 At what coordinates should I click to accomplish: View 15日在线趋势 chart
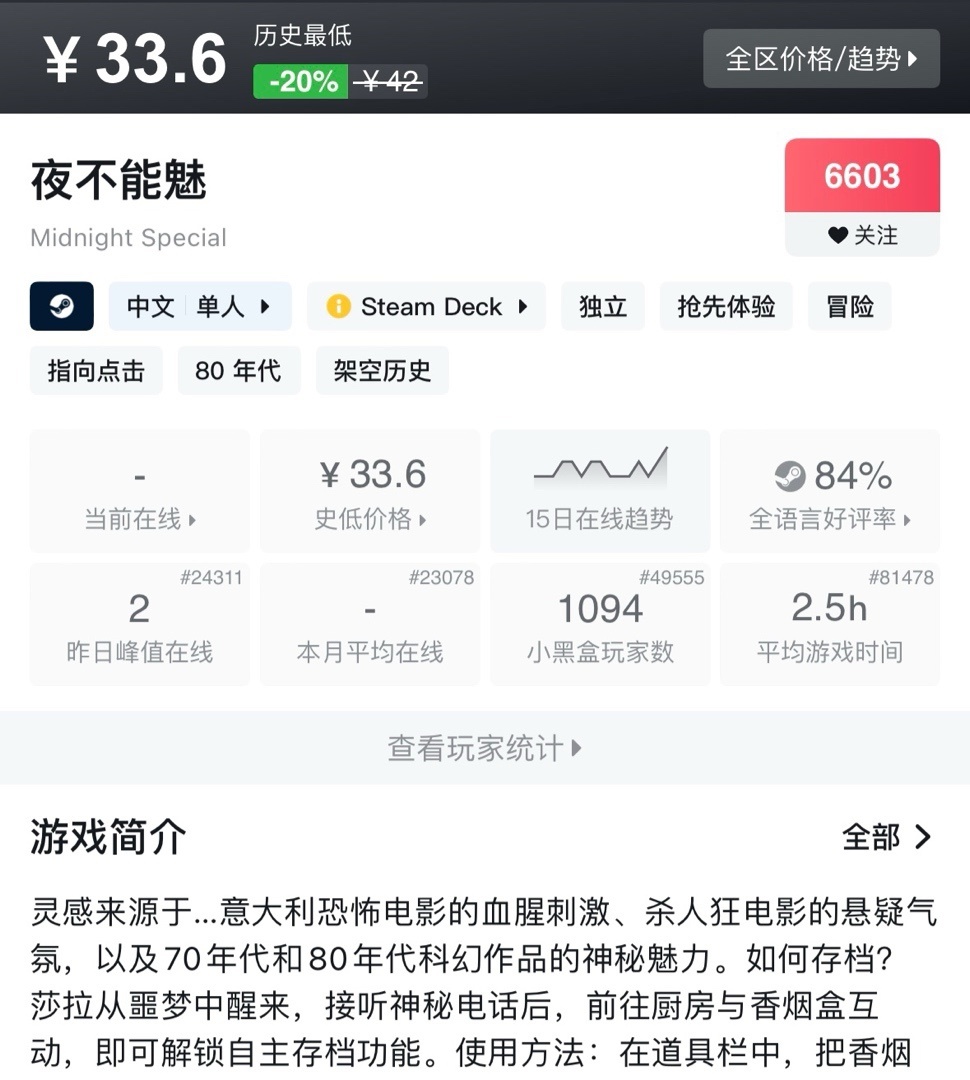(x=600, y=492)
